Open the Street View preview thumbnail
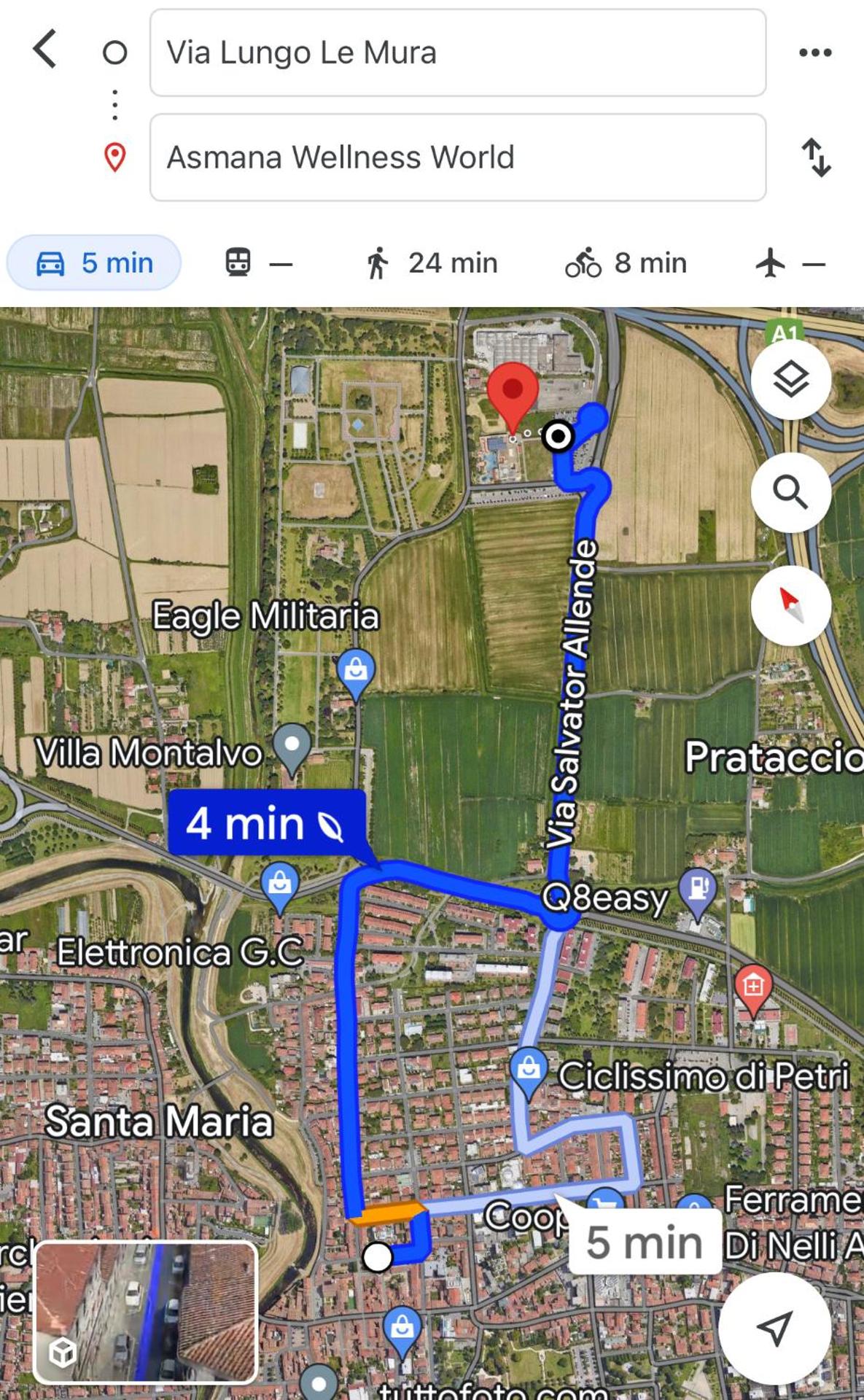The width and height of the screenshot is (864, 1400). (x=146, y=1311)
